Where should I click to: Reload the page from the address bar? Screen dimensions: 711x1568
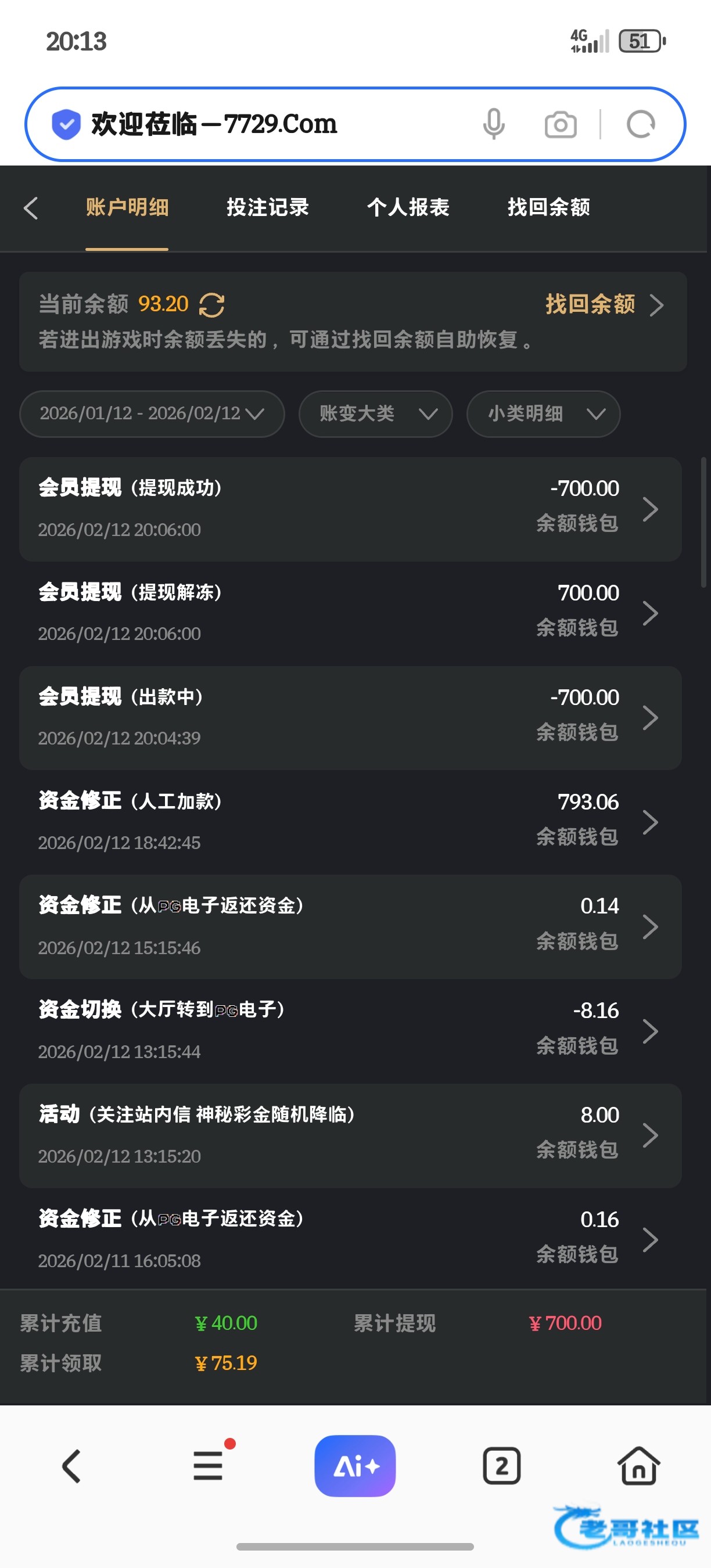point(640,124)
